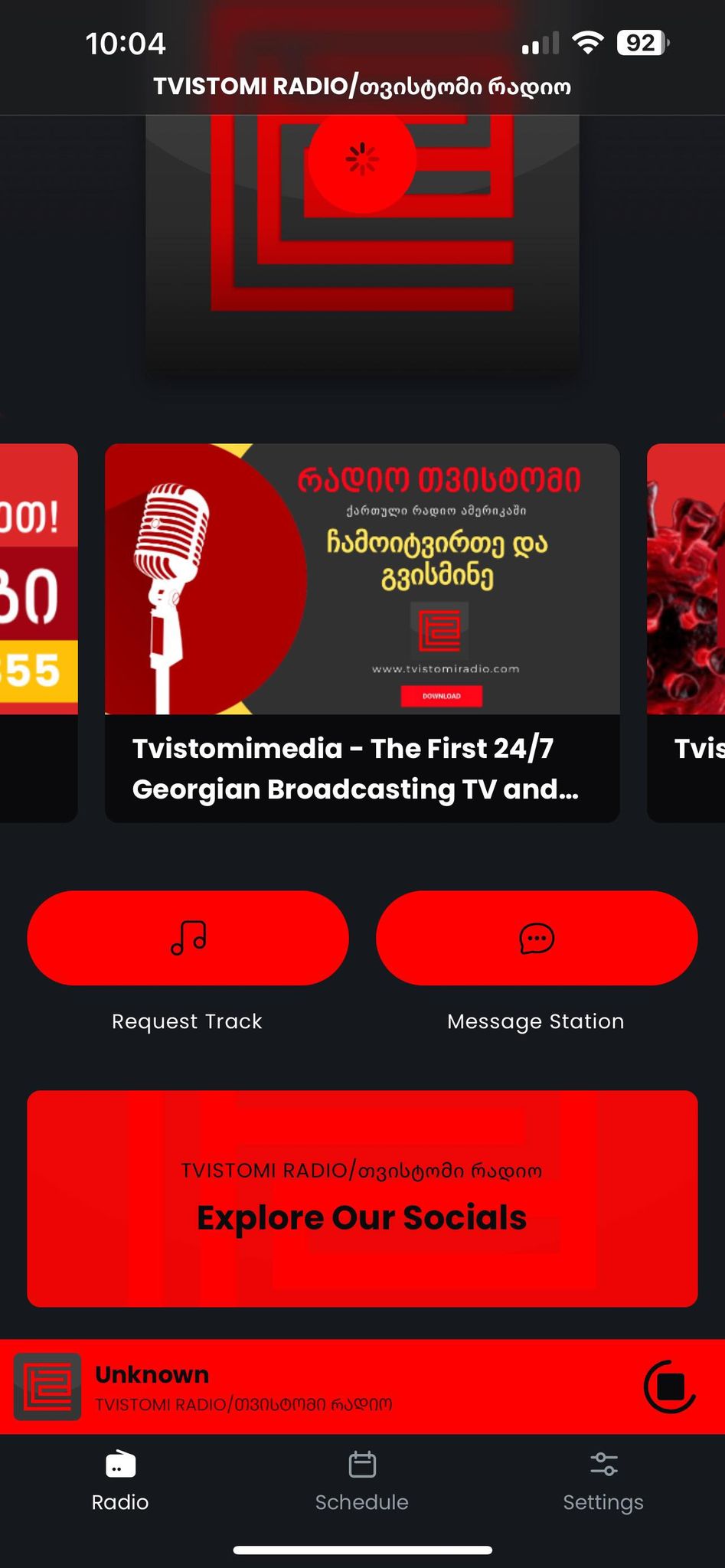Open the Tvistomimedia First 24/7 Georgian Broadcasting card
Screen dimensions: 725x1568
tap(362, 633)
